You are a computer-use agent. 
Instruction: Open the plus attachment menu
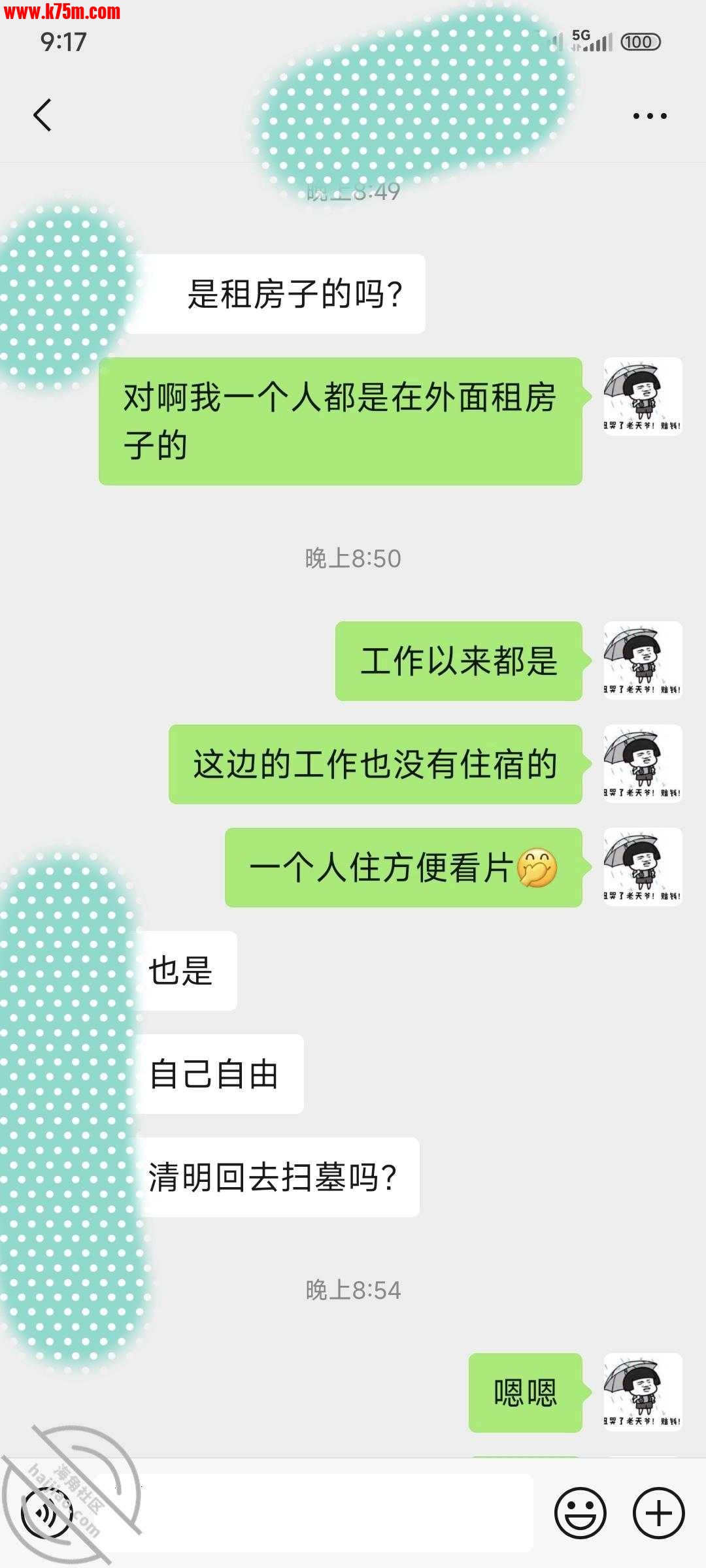point(658,1513)
